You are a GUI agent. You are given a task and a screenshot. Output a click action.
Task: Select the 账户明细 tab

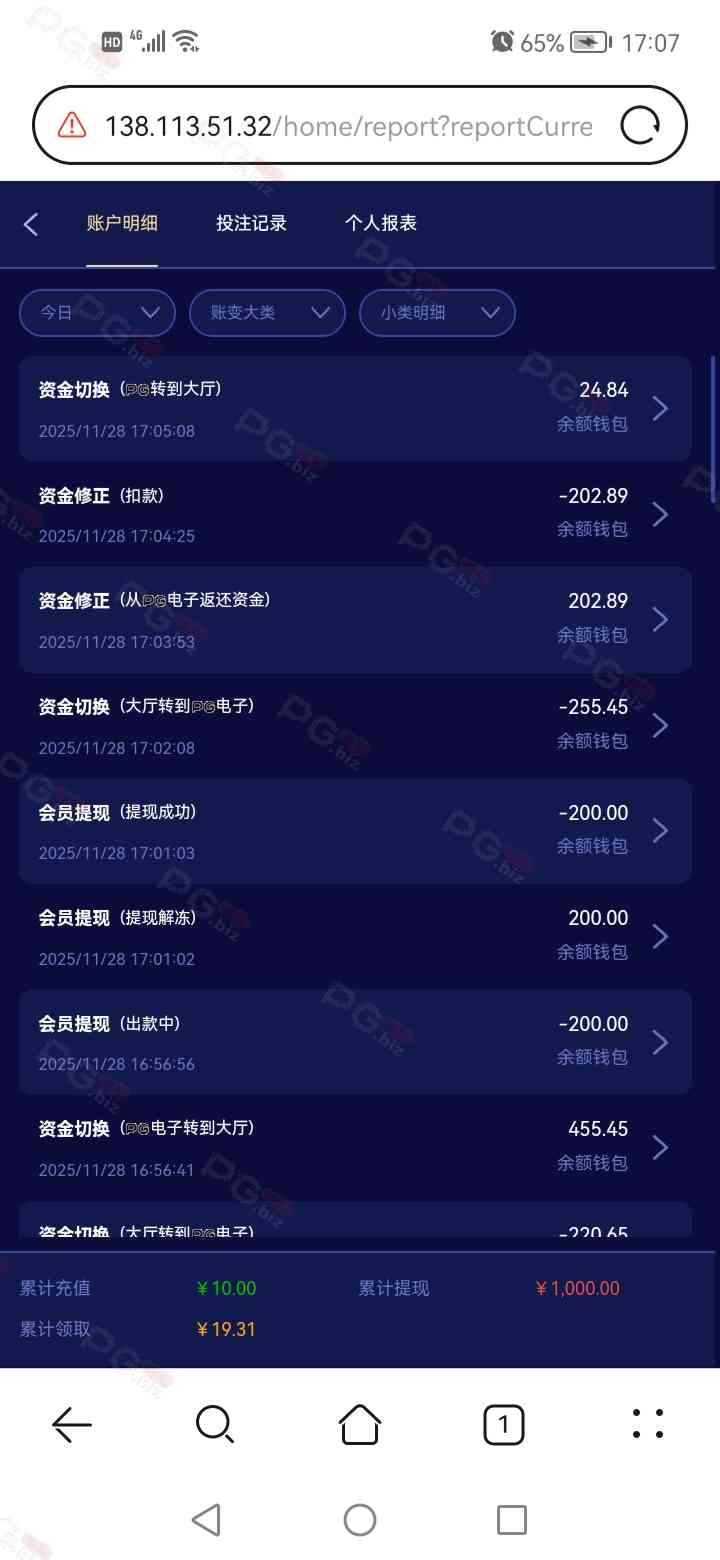tap(122, 224)
